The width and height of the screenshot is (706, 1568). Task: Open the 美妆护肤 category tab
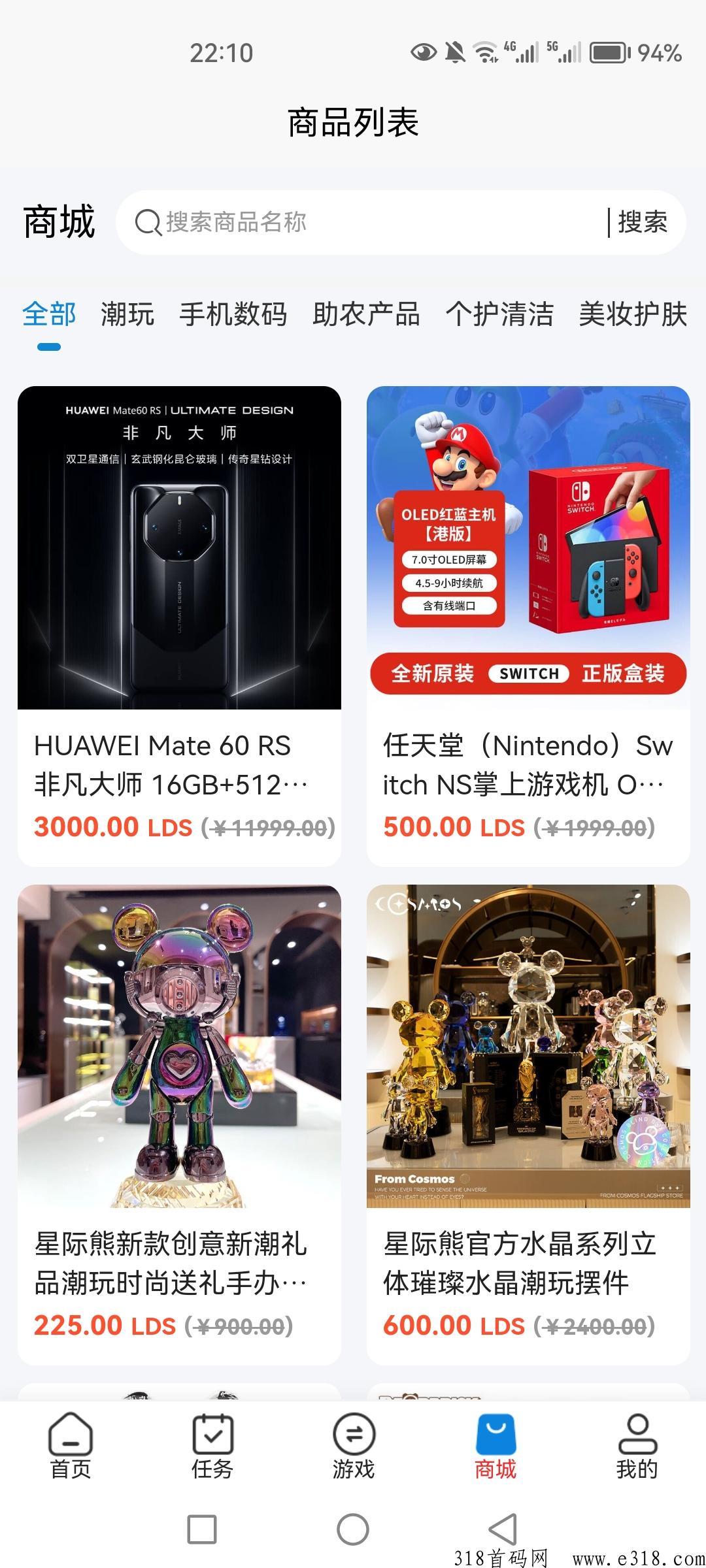(633, 314)
